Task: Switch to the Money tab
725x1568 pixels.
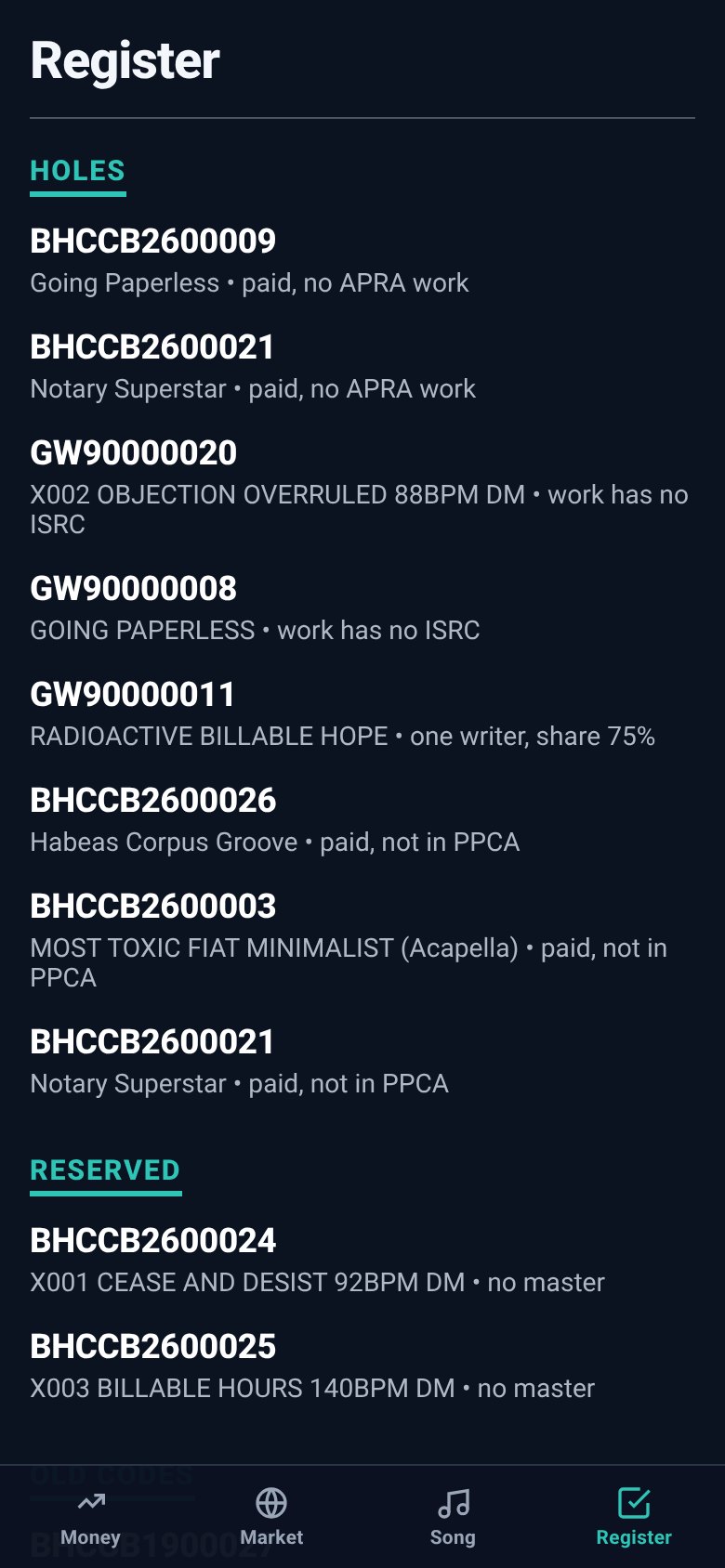Action: pos(90,1517)
